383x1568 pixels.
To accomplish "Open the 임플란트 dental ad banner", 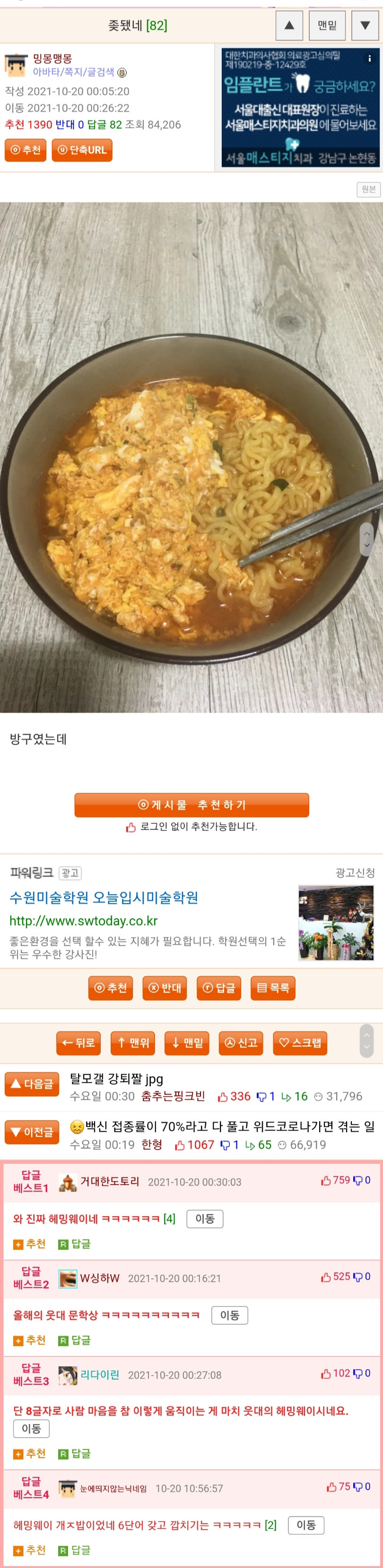I will point(300,108).
